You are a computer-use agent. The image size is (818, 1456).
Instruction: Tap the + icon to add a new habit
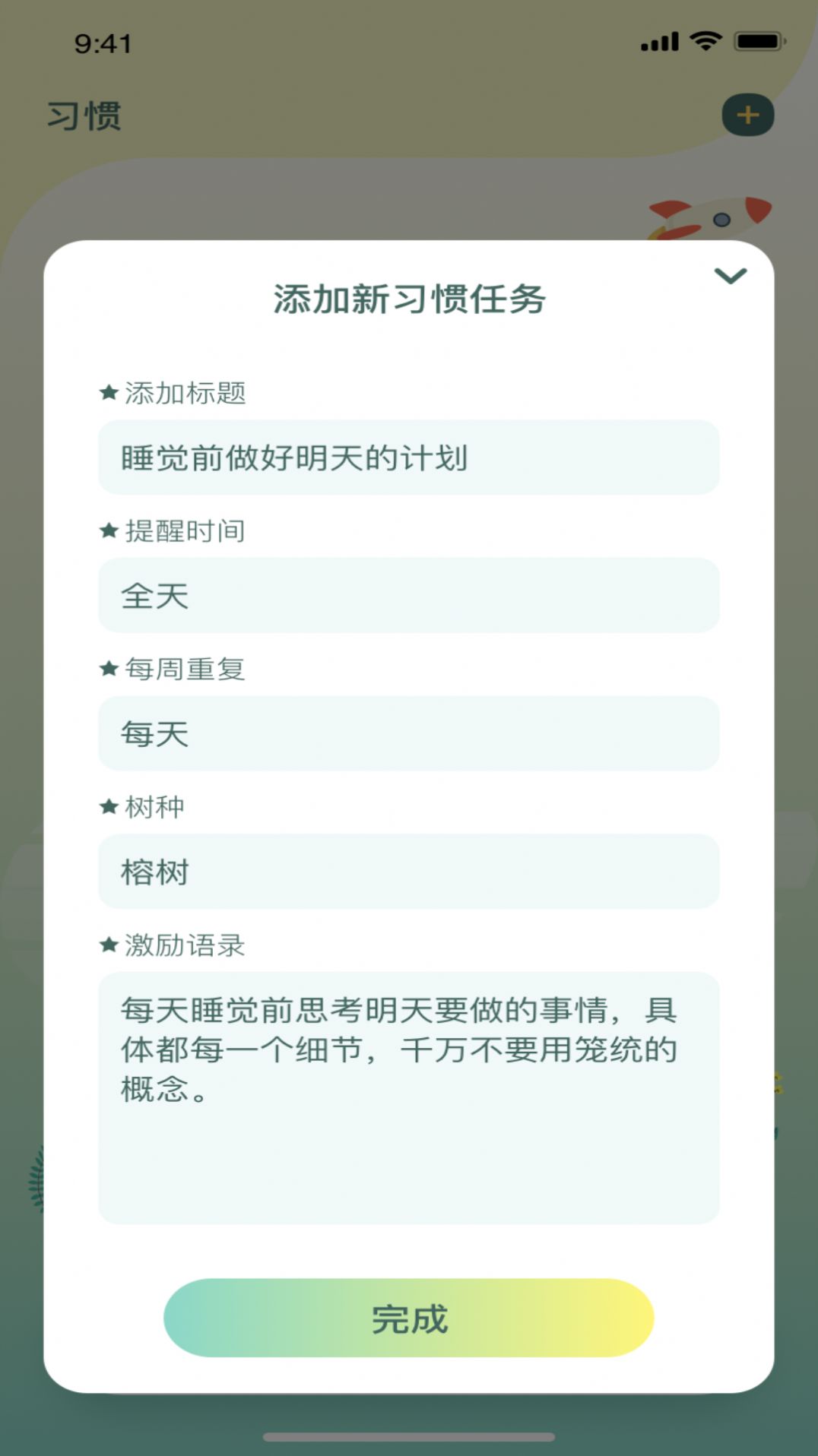[749, 115]
